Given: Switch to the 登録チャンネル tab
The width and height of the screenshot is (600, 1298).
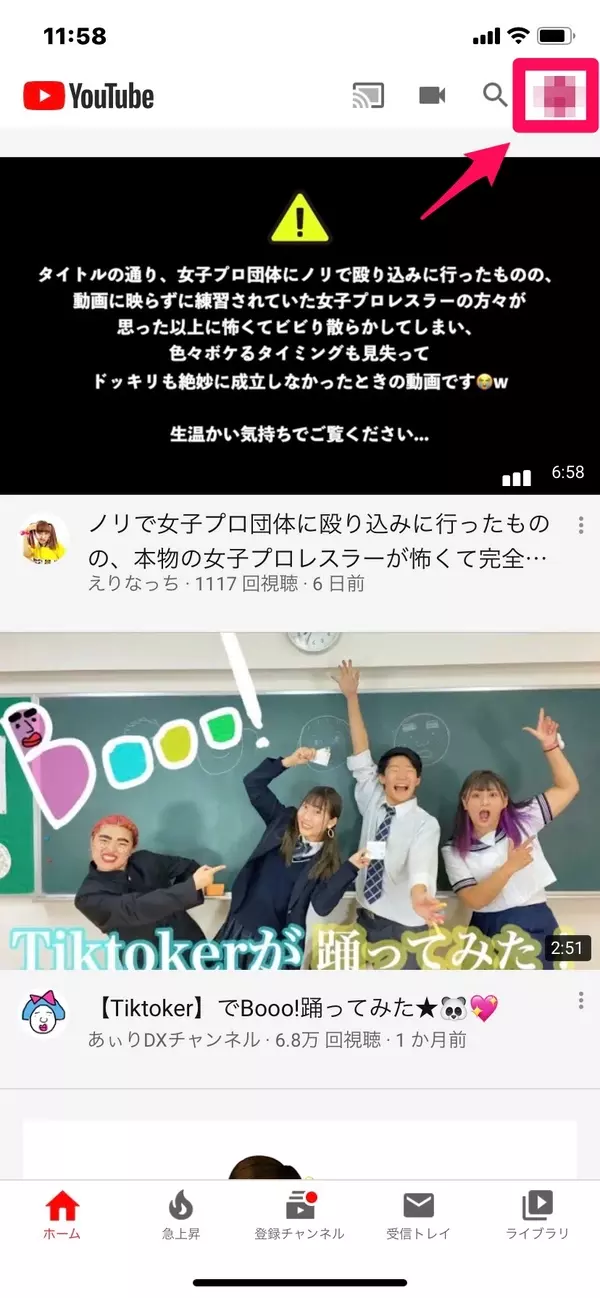Looking at the screenshot, I should point(299,1214).
